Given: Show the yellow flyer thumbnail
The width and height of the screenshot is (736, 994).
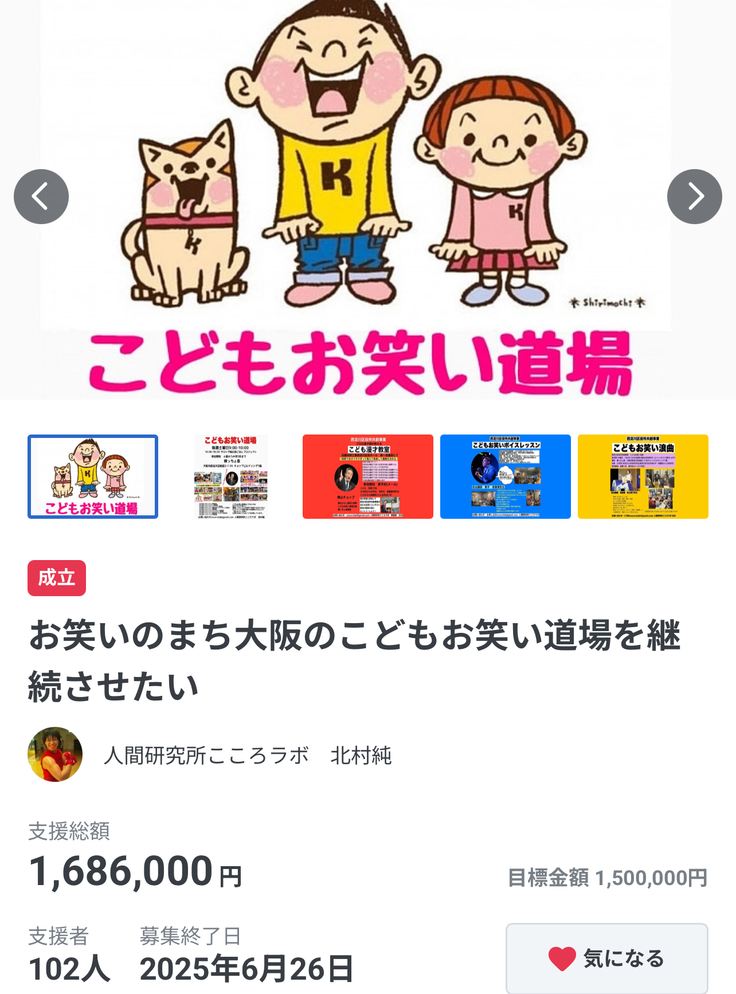Looking at the screenshot, I should 642,477.
